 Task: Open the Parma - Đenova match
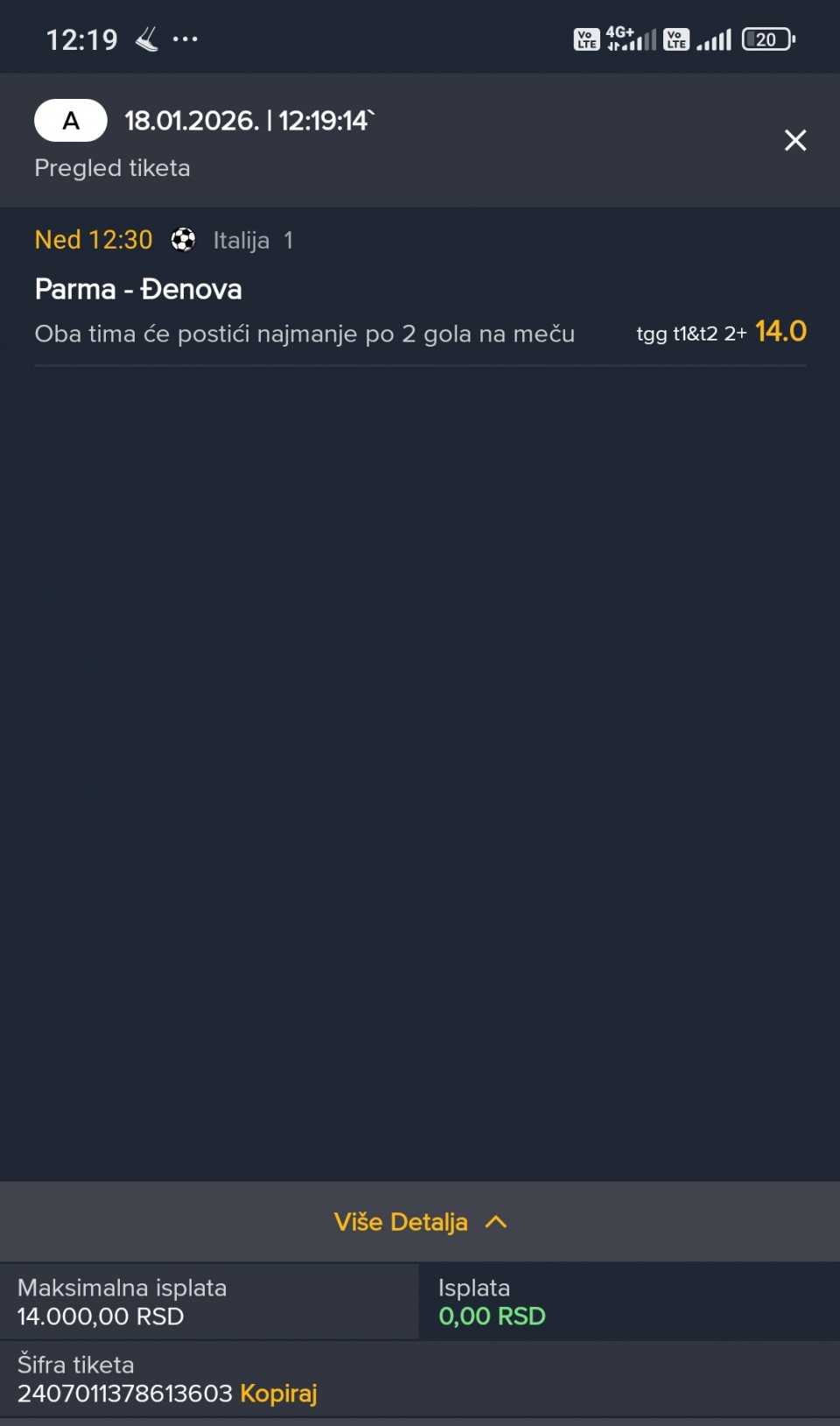[138, 289]
